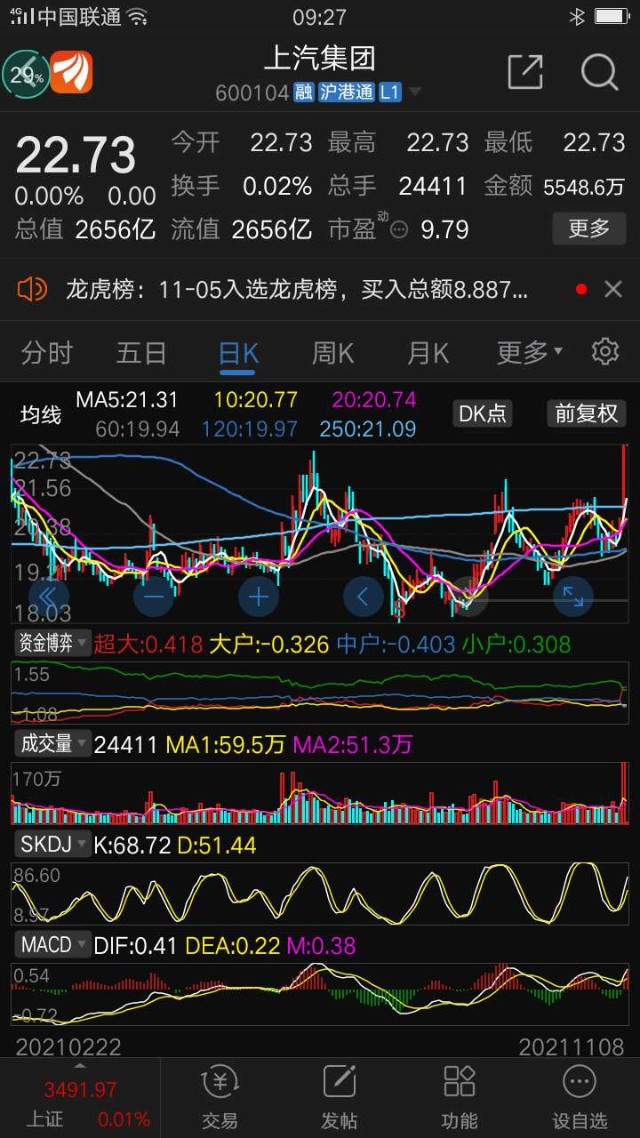Screen dimensions: 640x1138
Task: Switch to the 分时 chart tab
Action: (46, 352)
